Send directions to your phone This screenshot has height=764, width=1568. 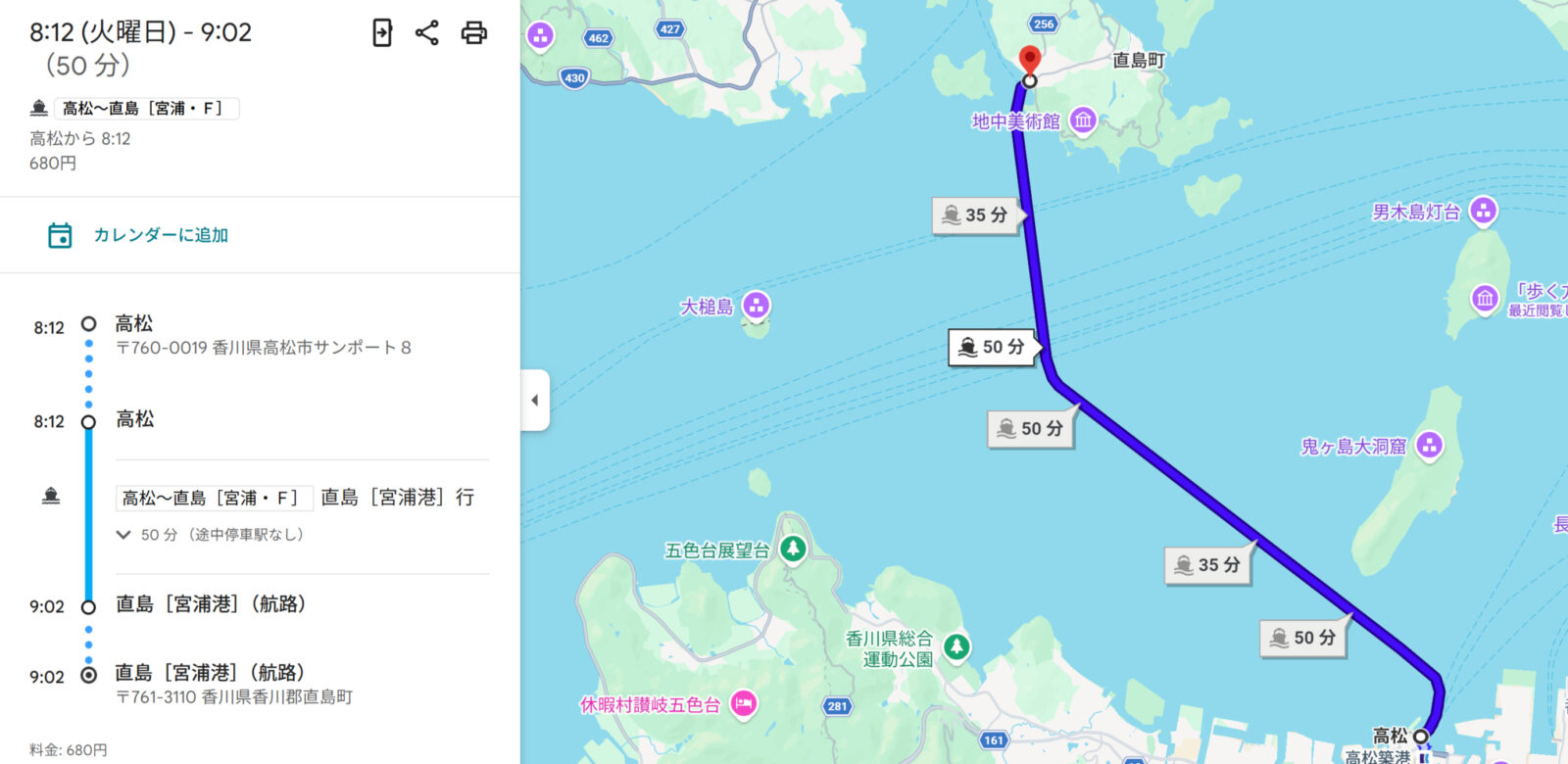coord(382,32)
